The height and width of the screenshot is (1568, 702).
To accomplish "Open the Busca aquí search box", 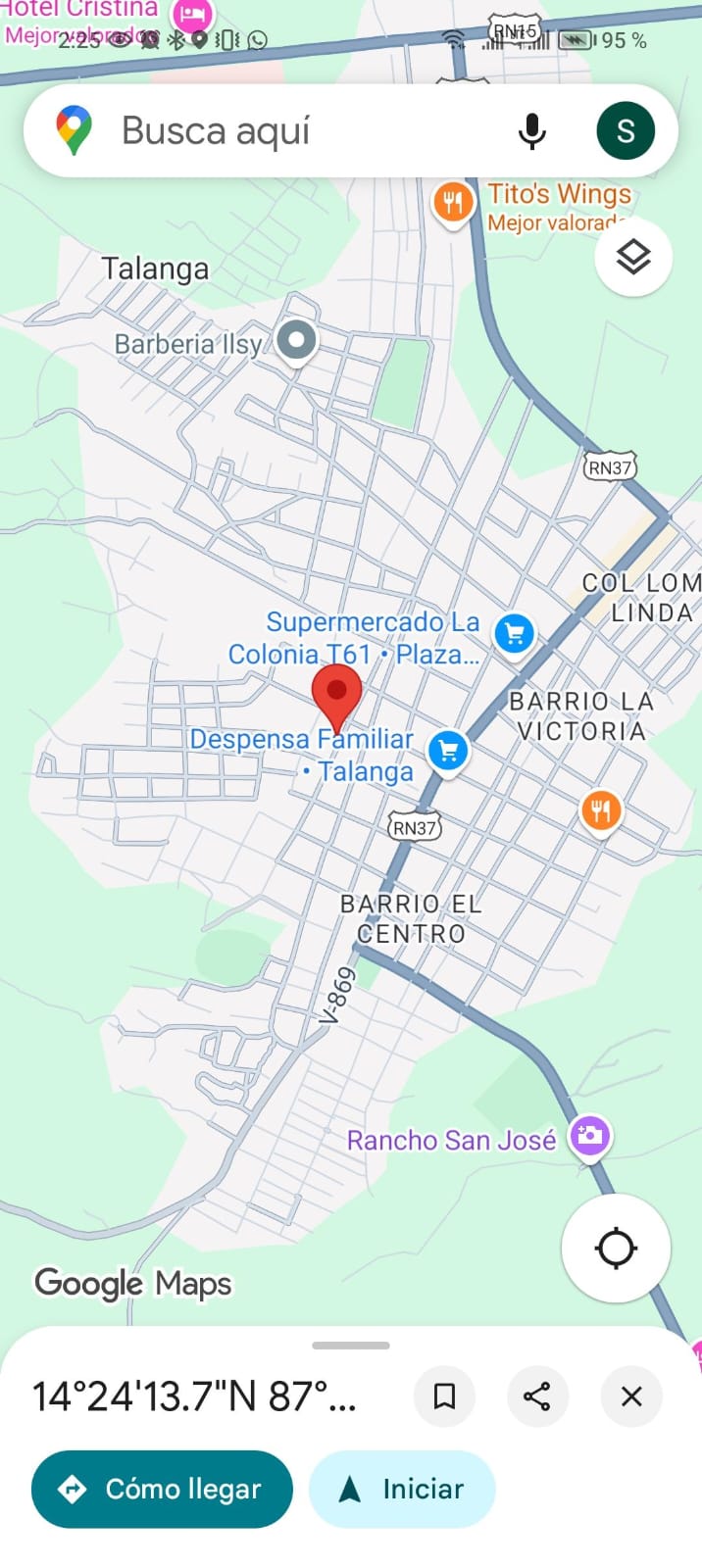I will [x=294, y=130].
